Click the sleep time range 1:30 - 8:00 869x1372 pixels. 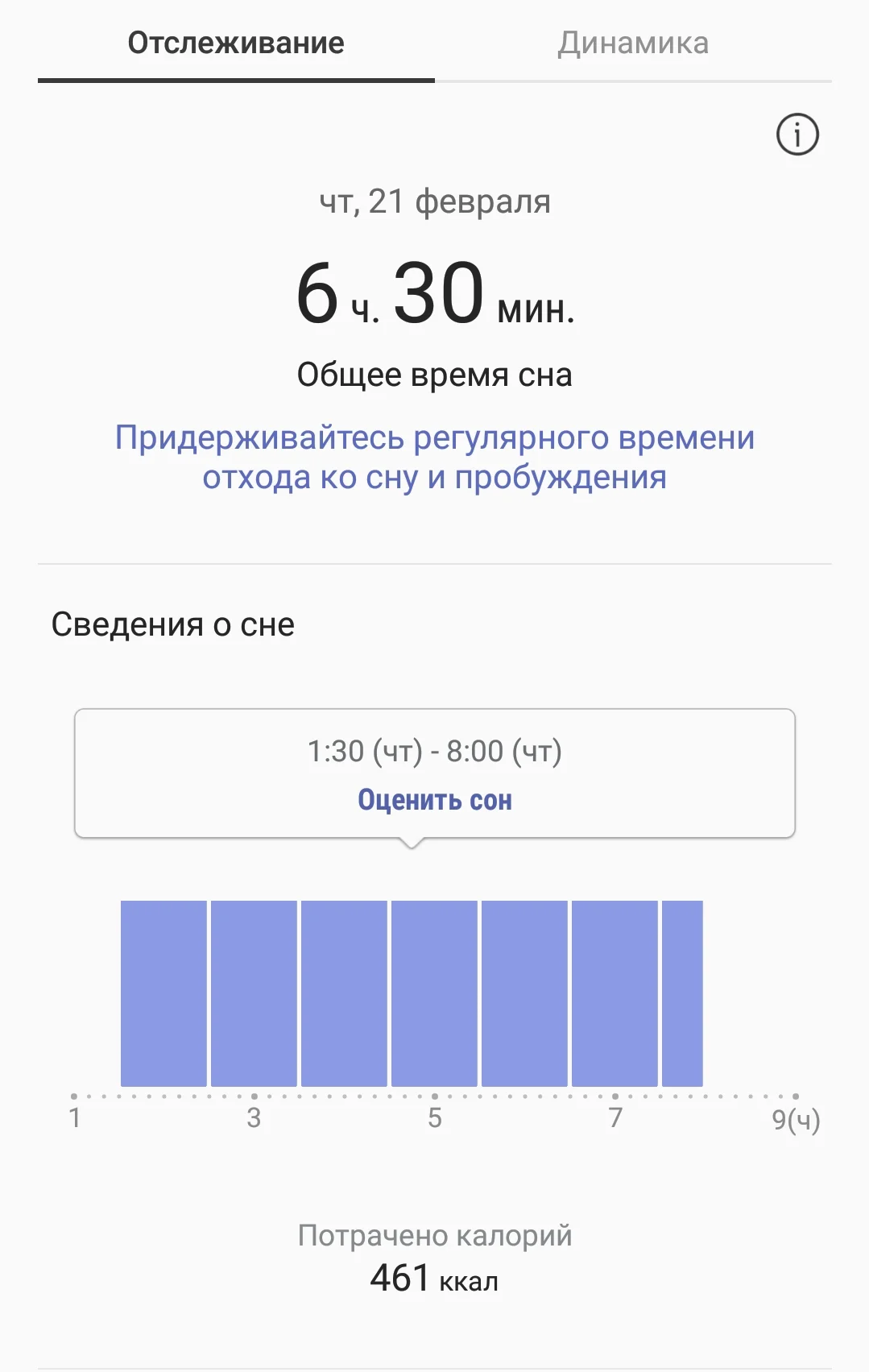point(434,751)
